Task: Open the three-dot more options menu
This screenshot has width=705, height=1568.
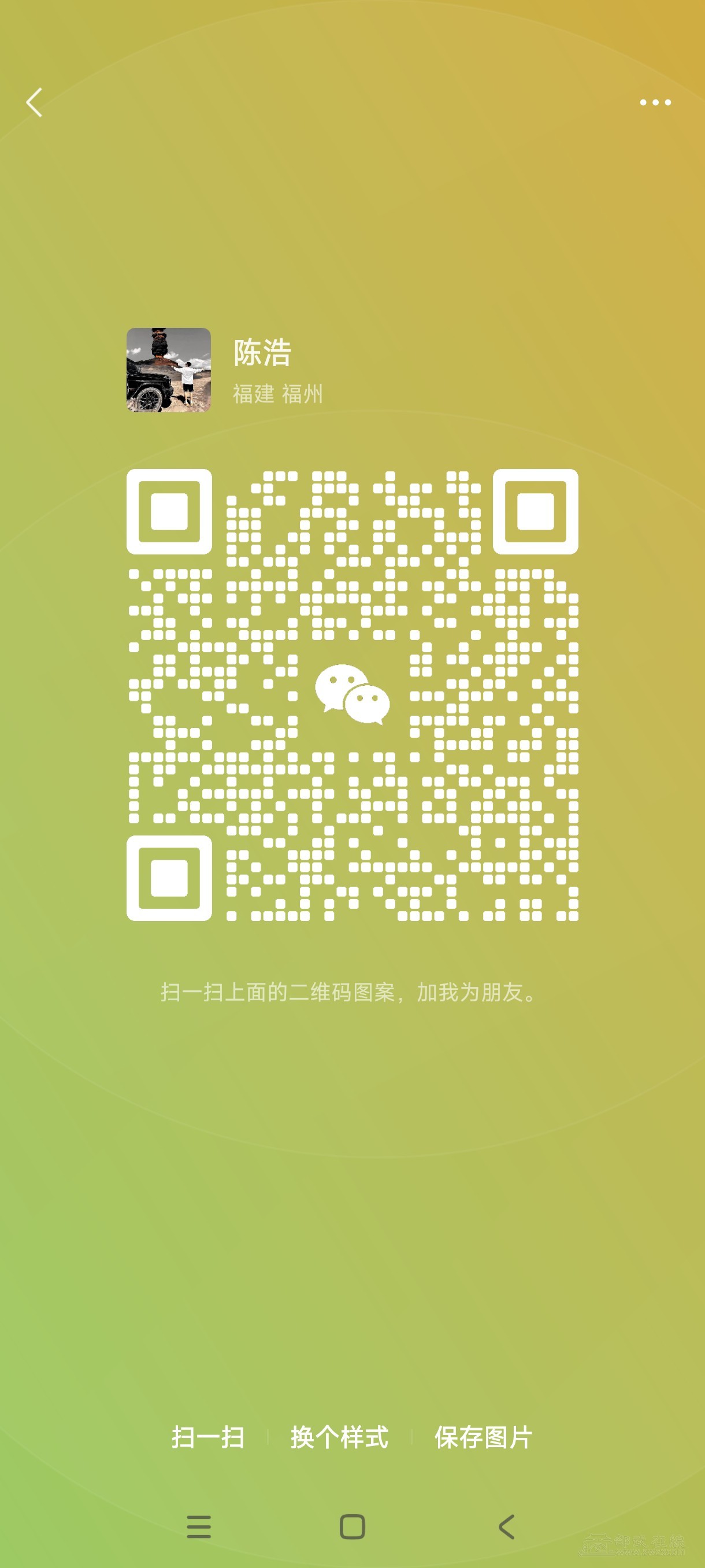Action: (655, 102)
